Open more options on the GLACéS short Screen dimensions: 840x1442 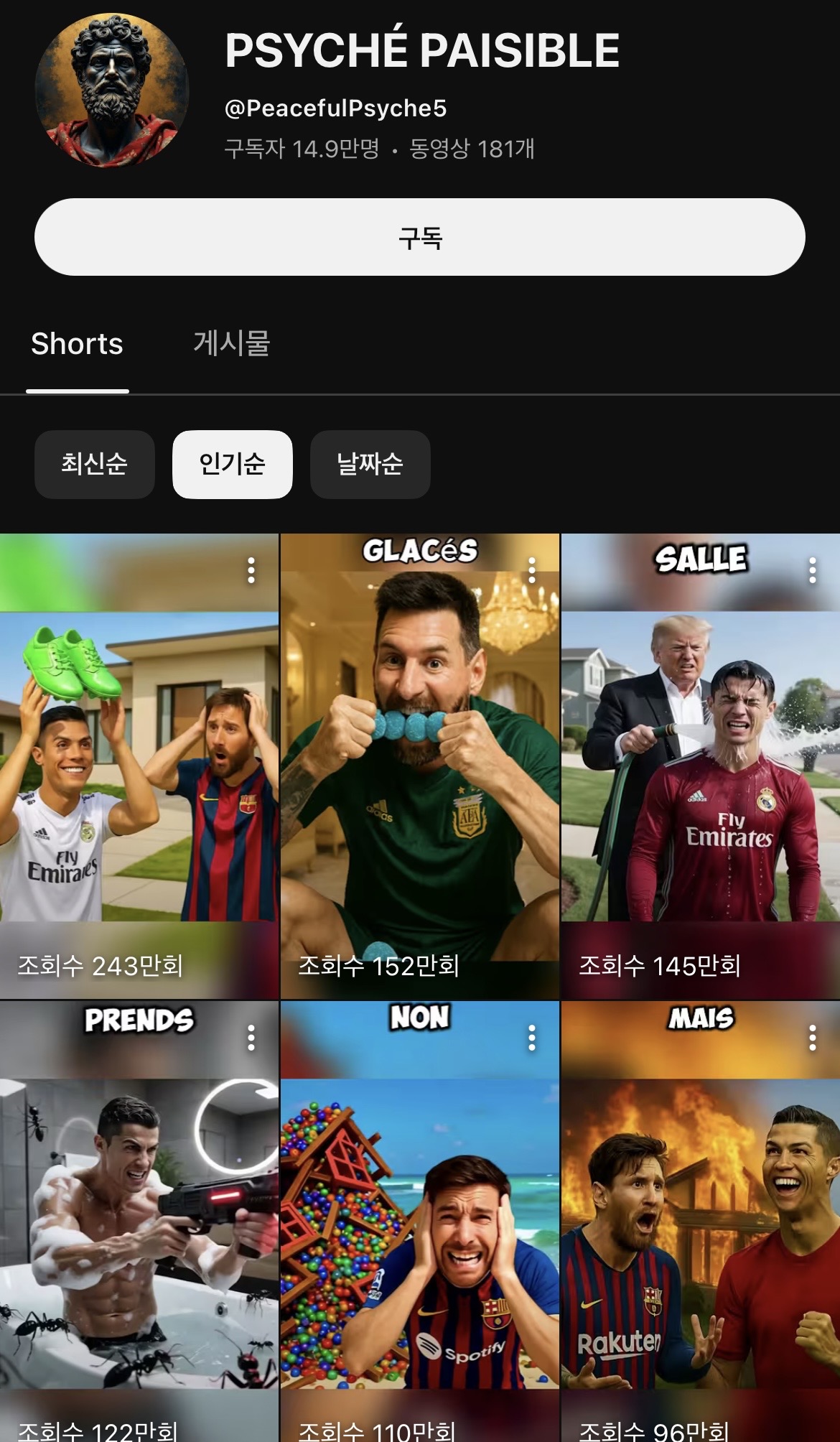[x=531, y=570]
